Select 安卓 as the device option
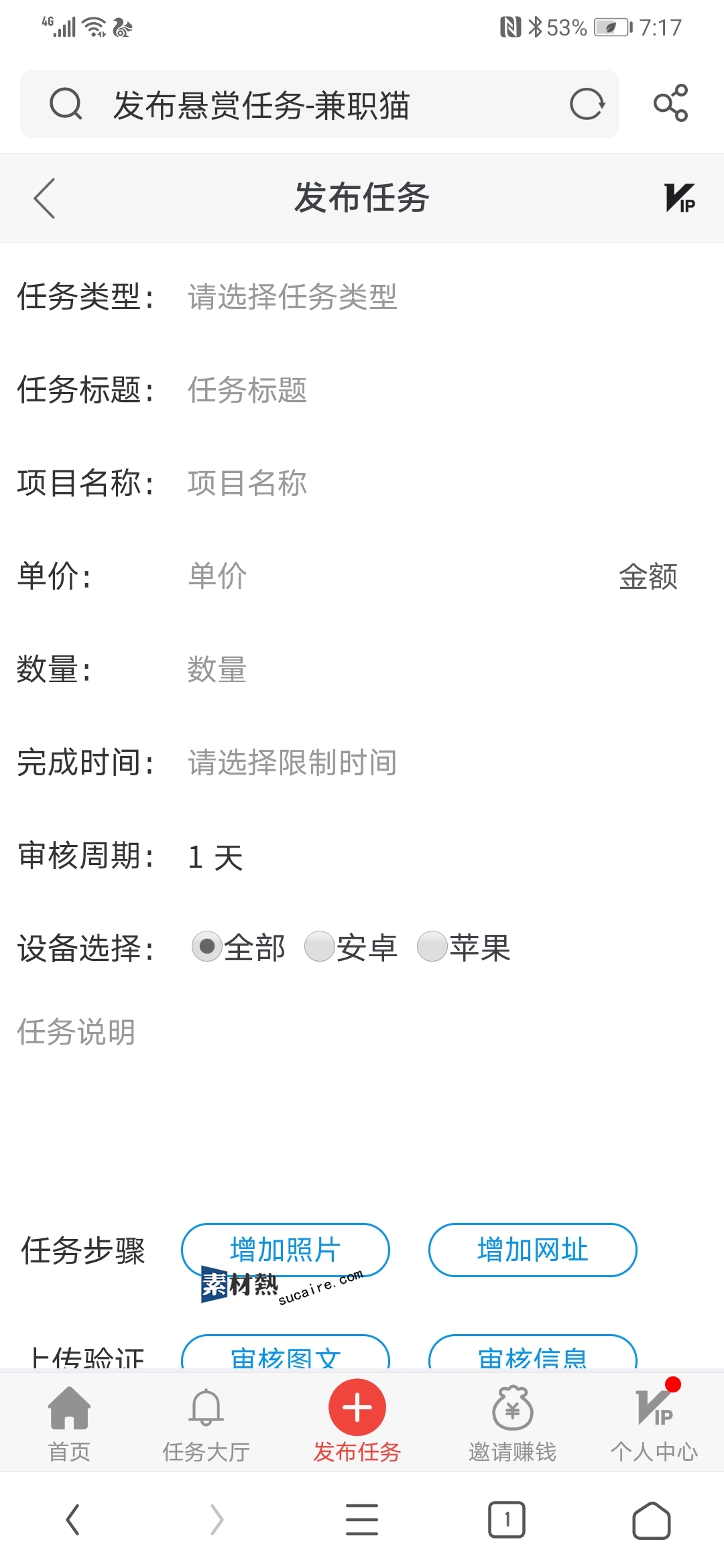This screenshot has width=724, height=1568. click(351, 948)
